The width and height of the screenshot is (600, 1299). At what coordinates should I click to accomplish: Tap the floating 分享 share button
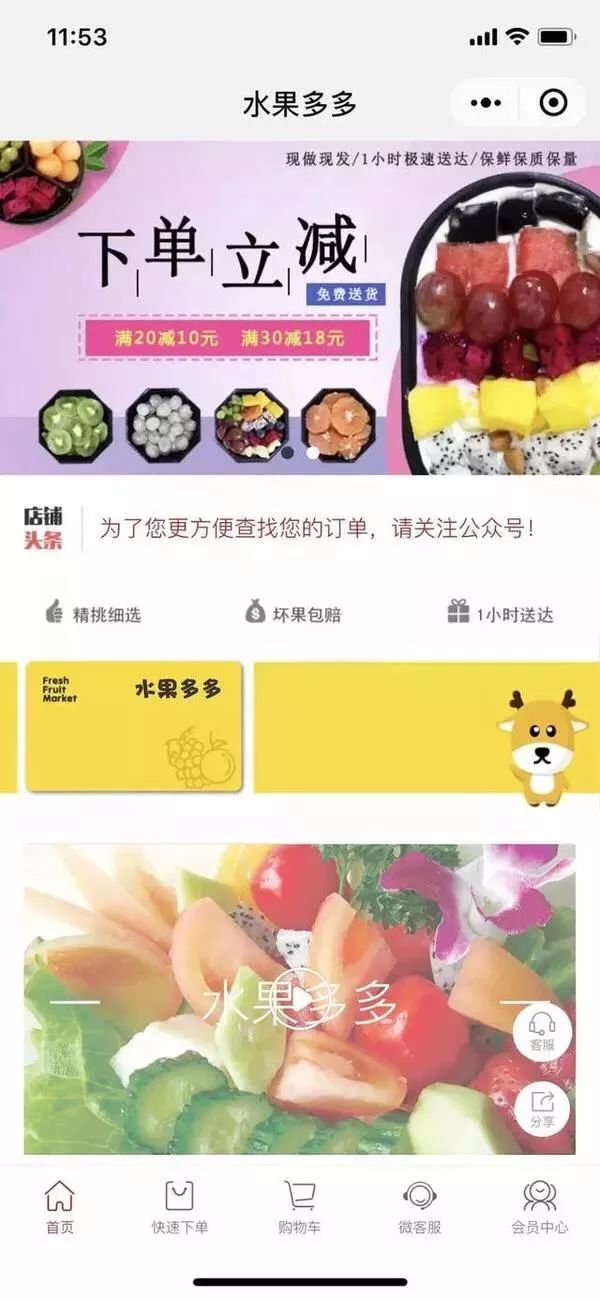coord(541,1108)
